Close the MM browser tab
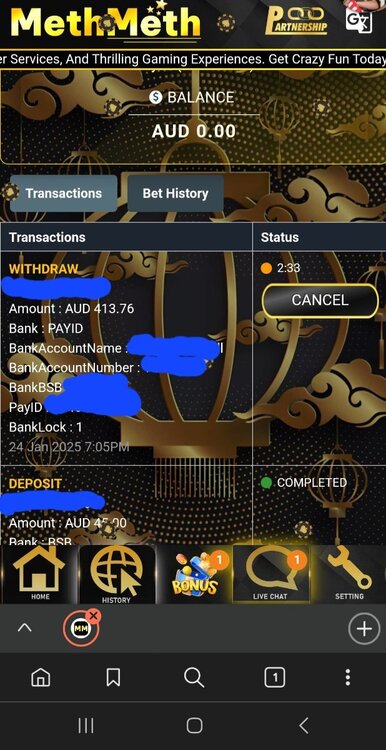The image size is (386, 750). (94, 616)
